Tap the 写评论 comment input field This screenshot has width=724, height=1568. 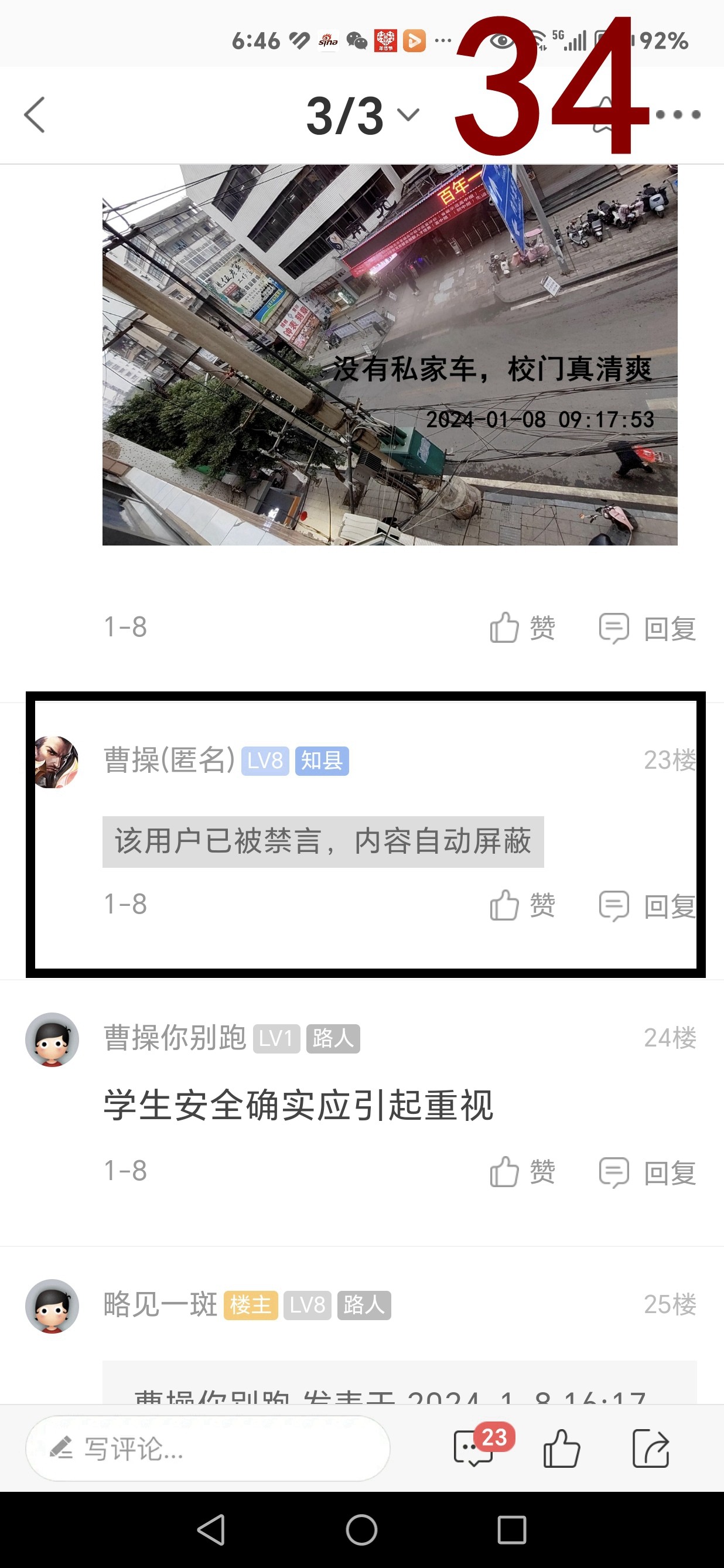(207, 1448)
